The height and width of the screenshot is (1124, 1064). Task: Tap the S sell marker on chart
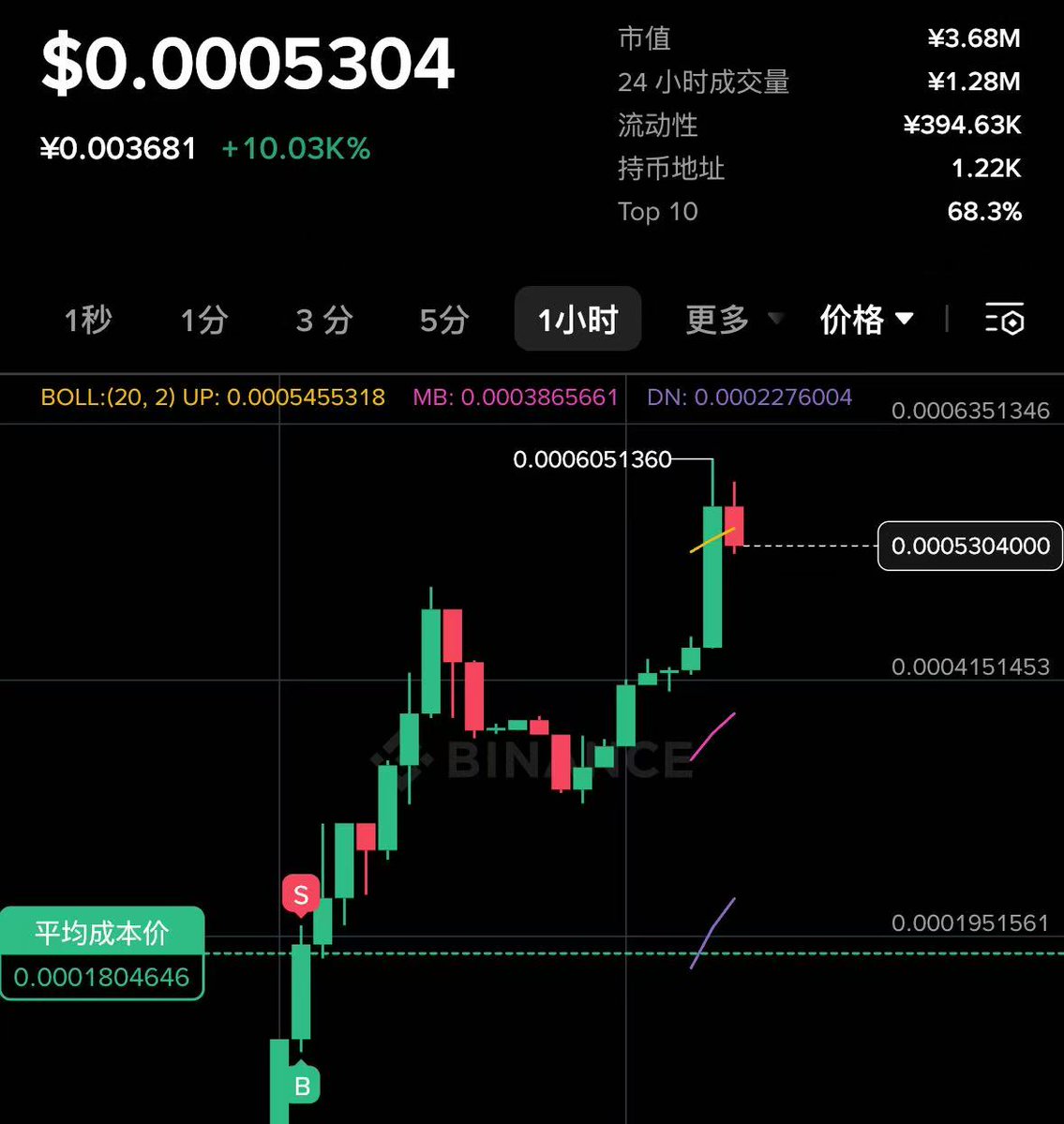tap(301, 894)
